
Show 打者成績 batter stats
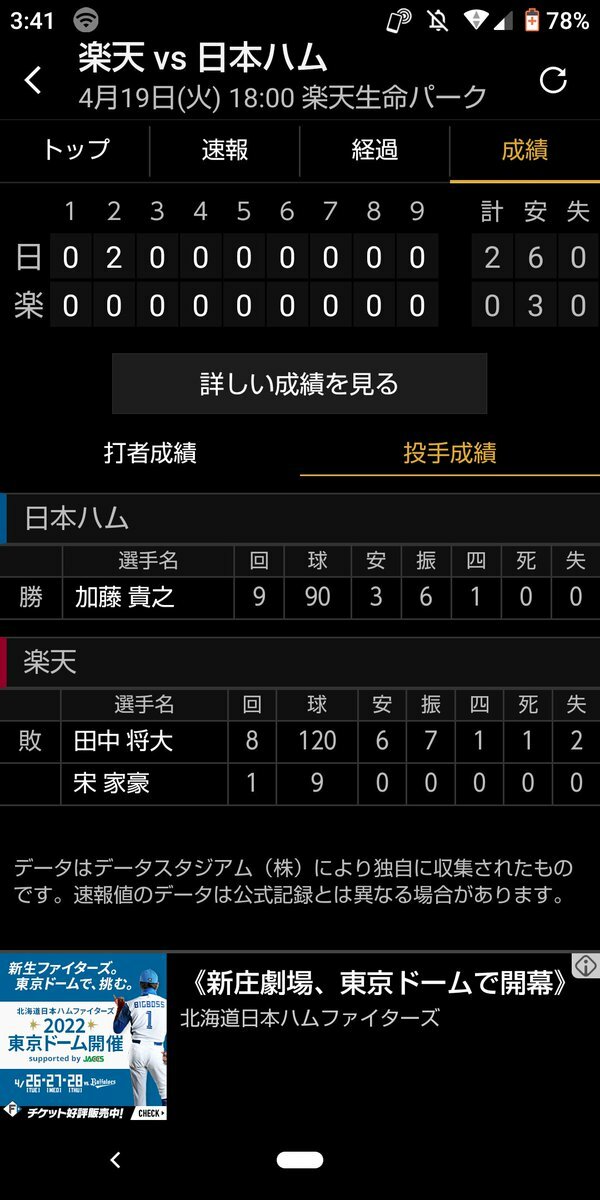click(x=150, y=453)
